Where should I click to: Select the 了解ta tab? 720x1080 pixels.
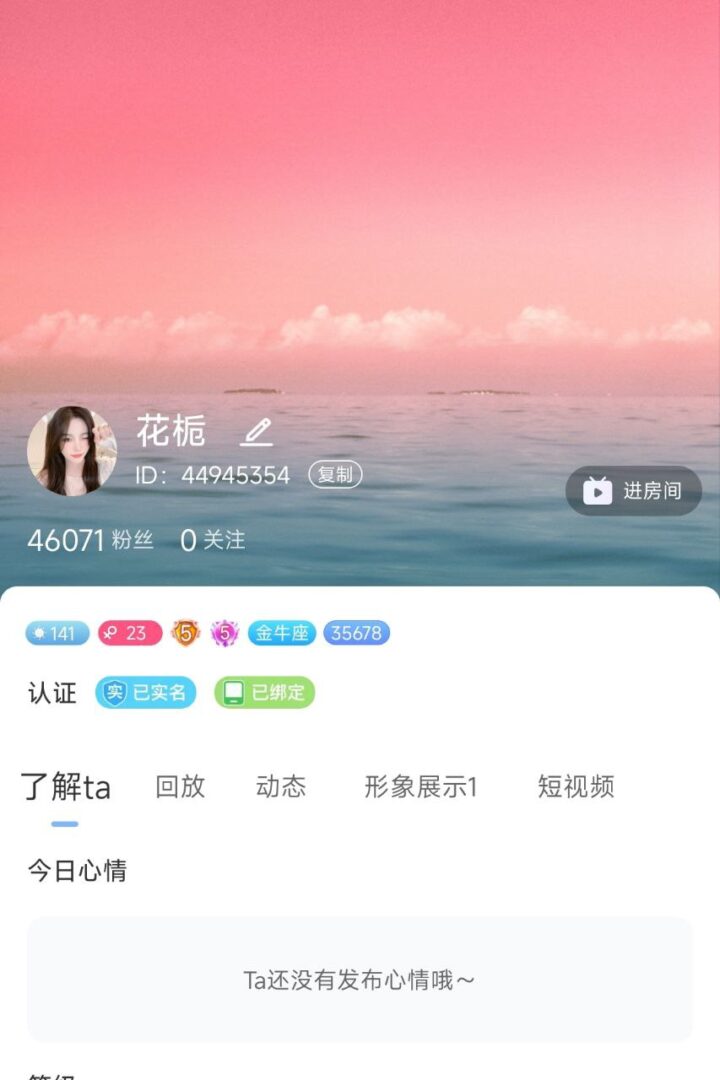click(66, 788)
